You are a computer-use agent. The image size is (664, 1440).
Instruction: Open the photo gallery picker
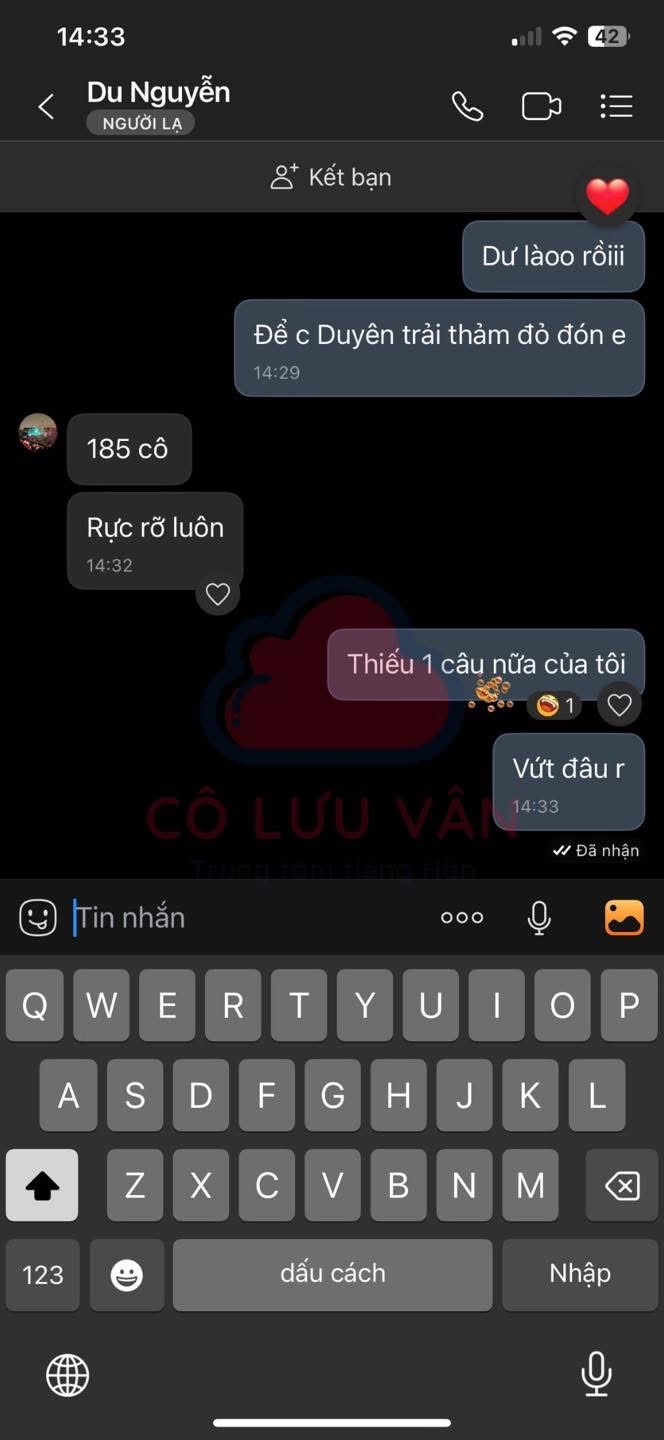[x=623, y=917]
